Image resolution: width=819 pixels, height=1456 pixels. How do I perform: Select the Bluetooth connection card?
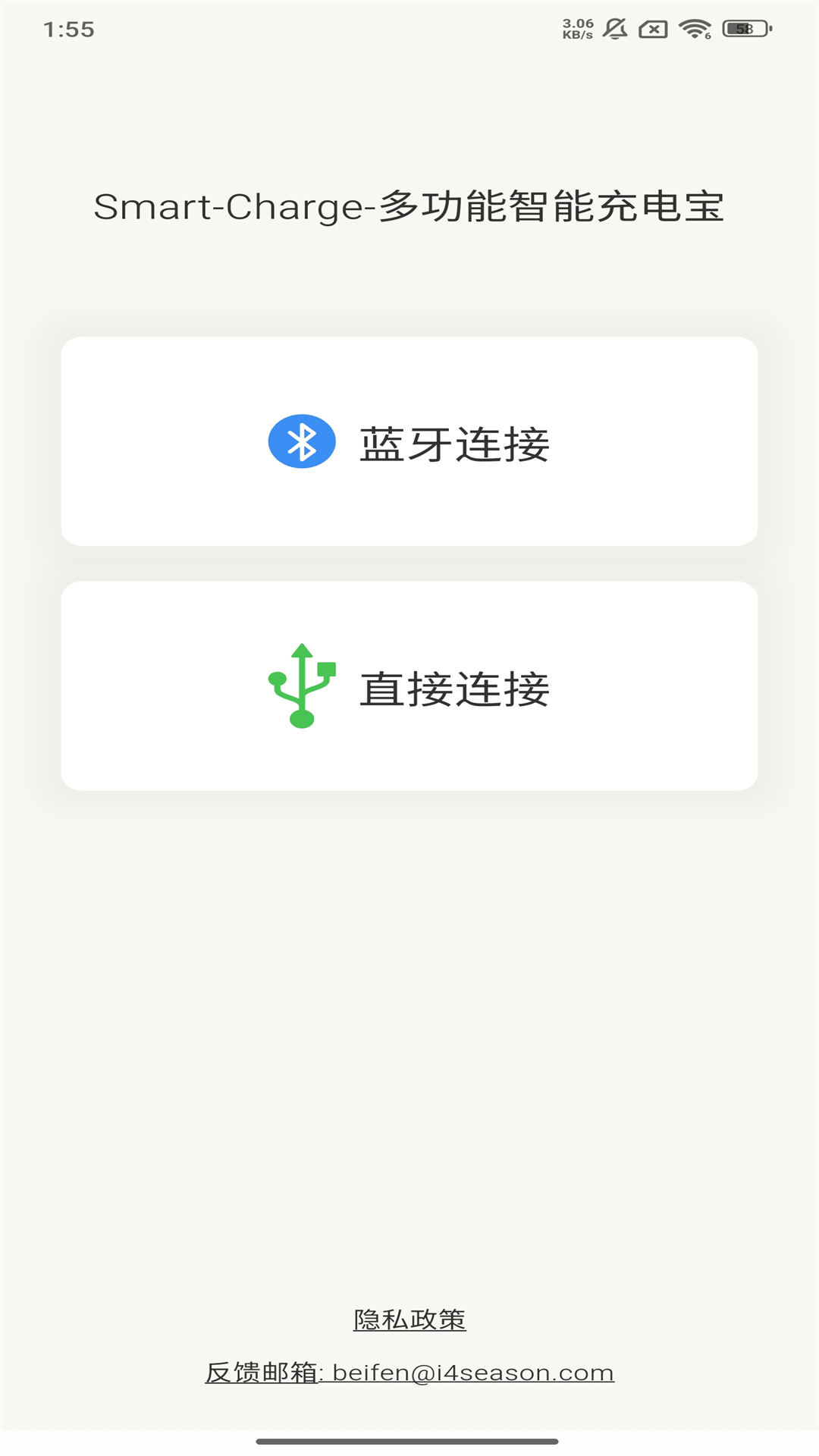409,442
